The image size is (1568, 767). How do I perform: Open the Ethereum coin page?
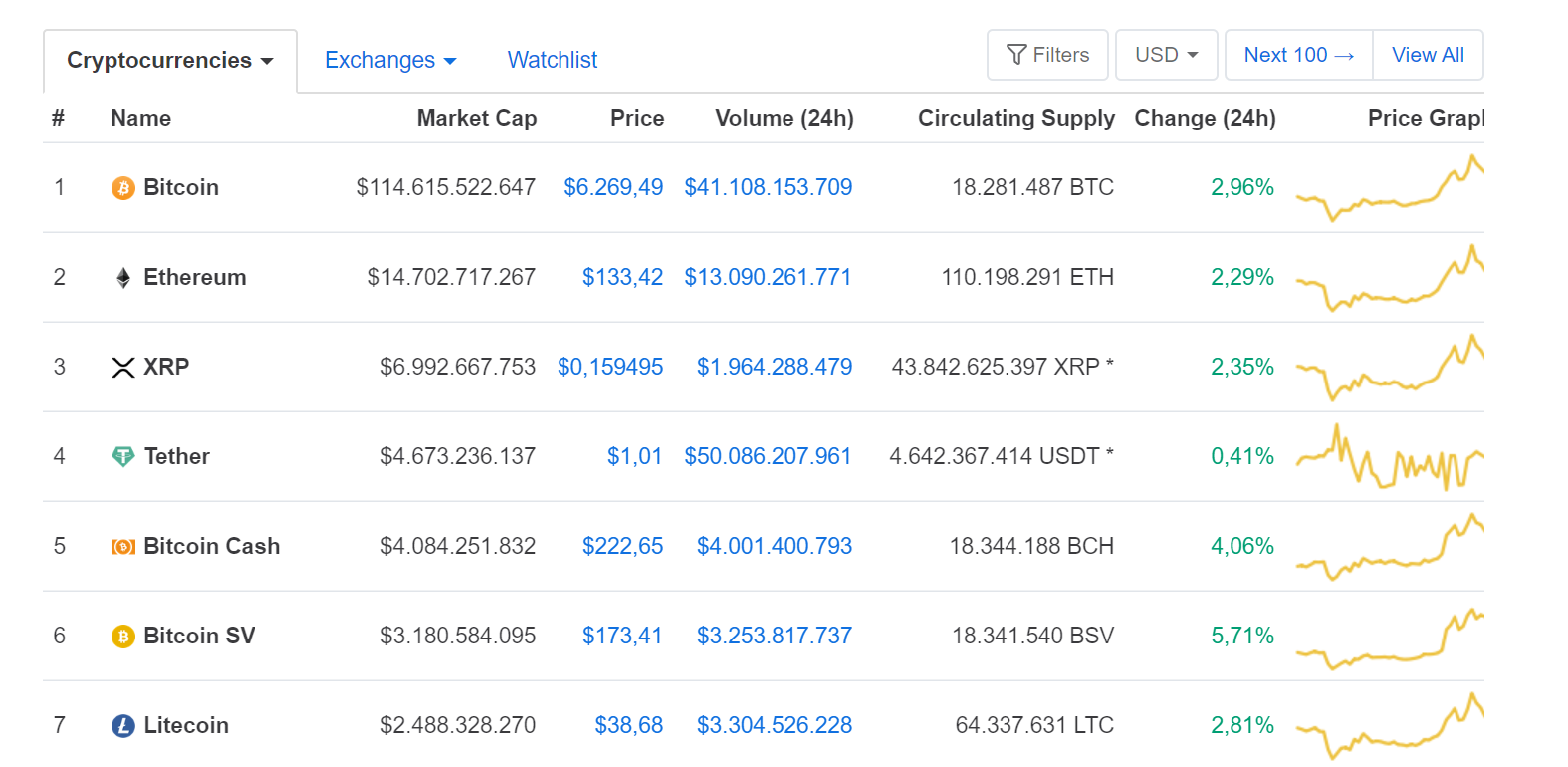point(194,277)
